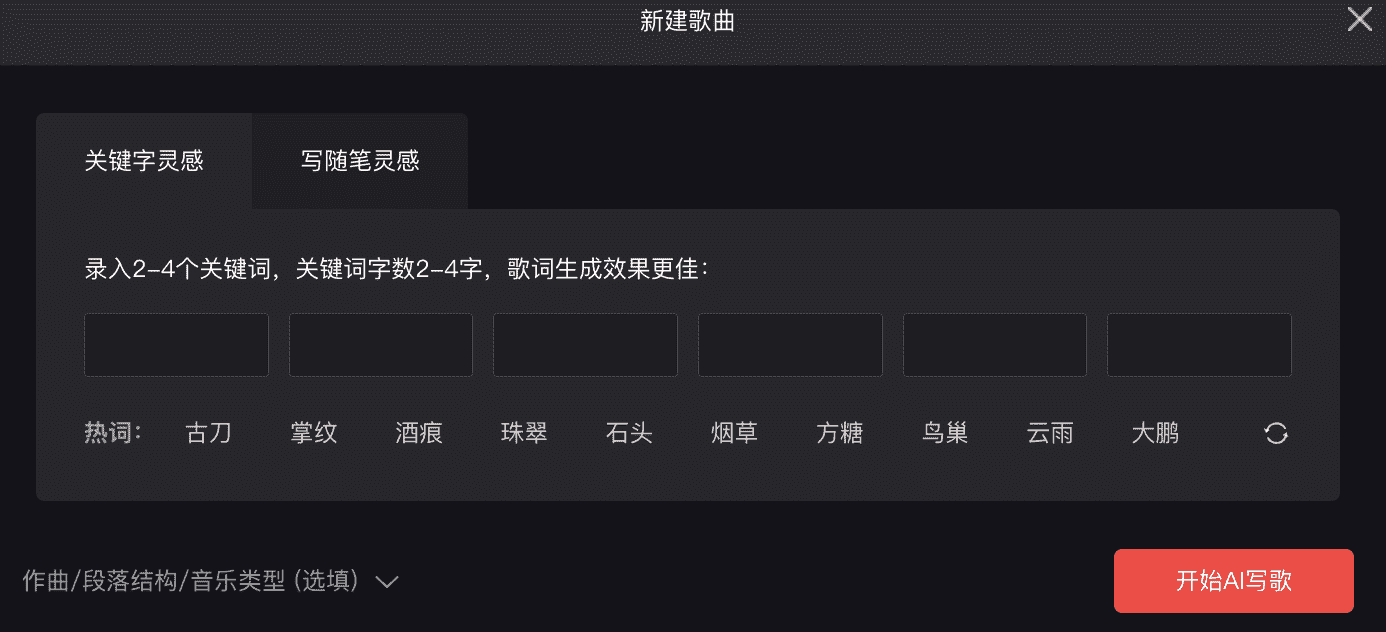This screenshot has height=632, width=1386.
Task: Pick the hot word 古刀
Action: (x=209, y=433)
